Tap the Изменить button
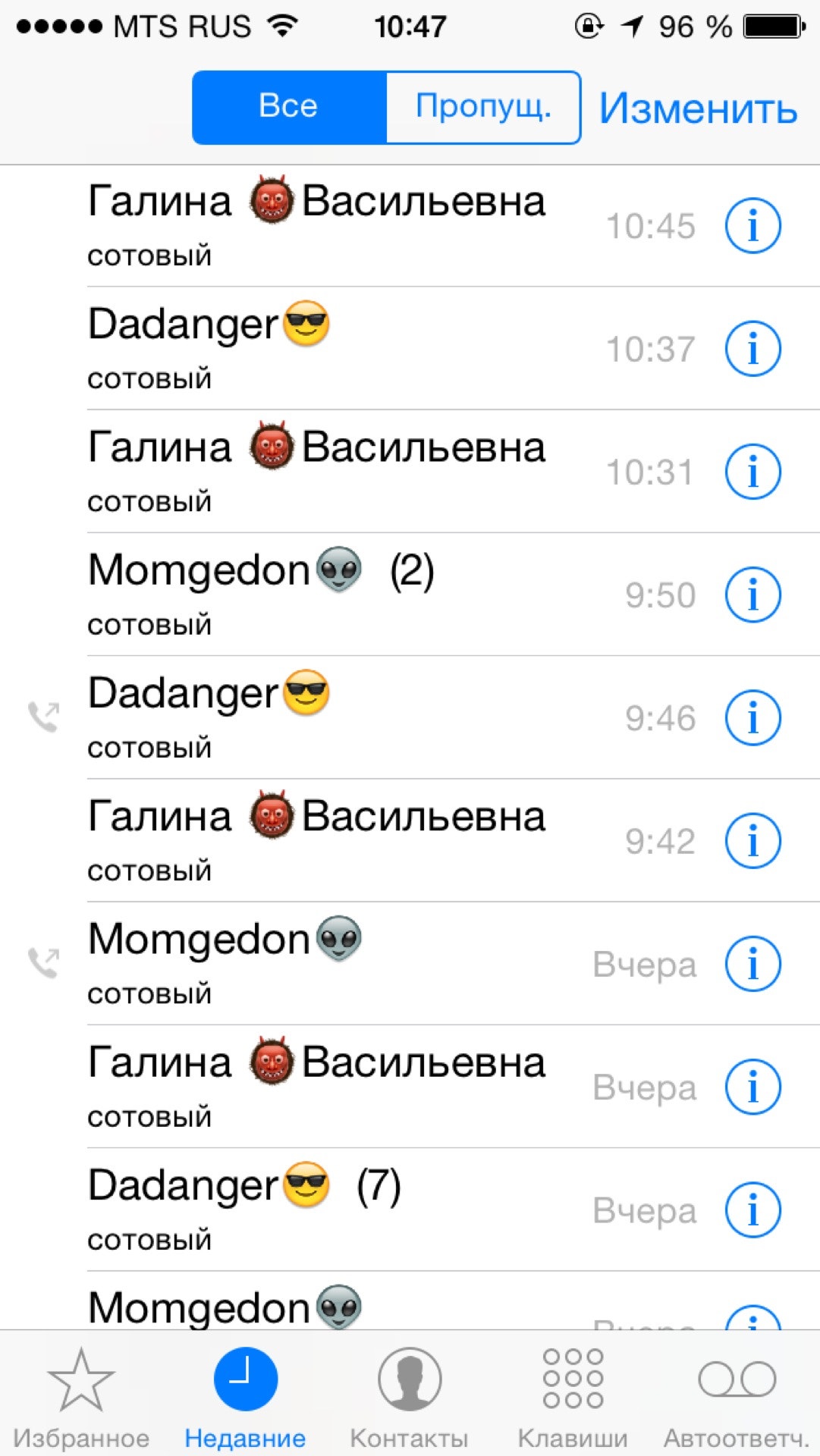The image size is (820, 1456). 698,108
